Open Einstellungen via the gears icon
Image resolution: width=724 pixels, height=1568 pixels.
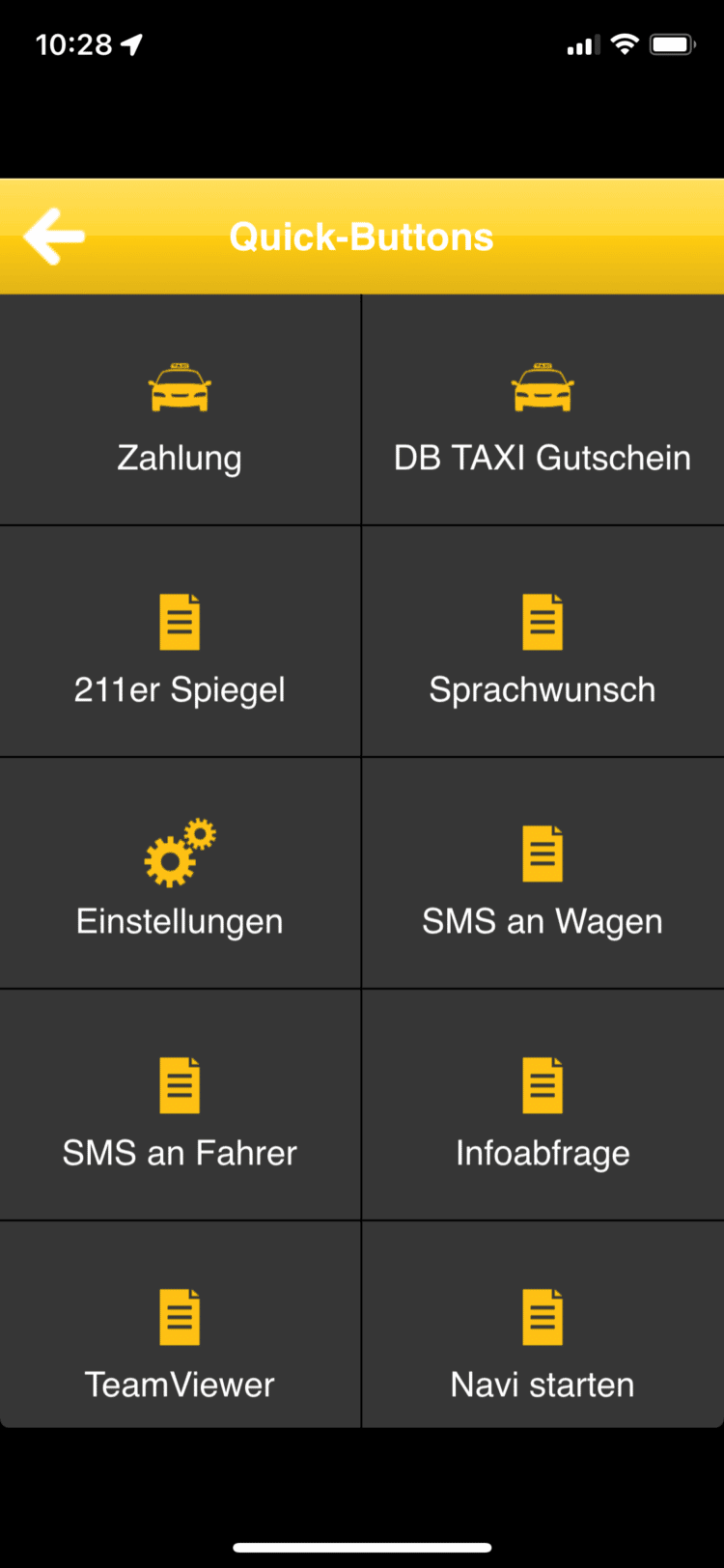click(x=180, y=853)
